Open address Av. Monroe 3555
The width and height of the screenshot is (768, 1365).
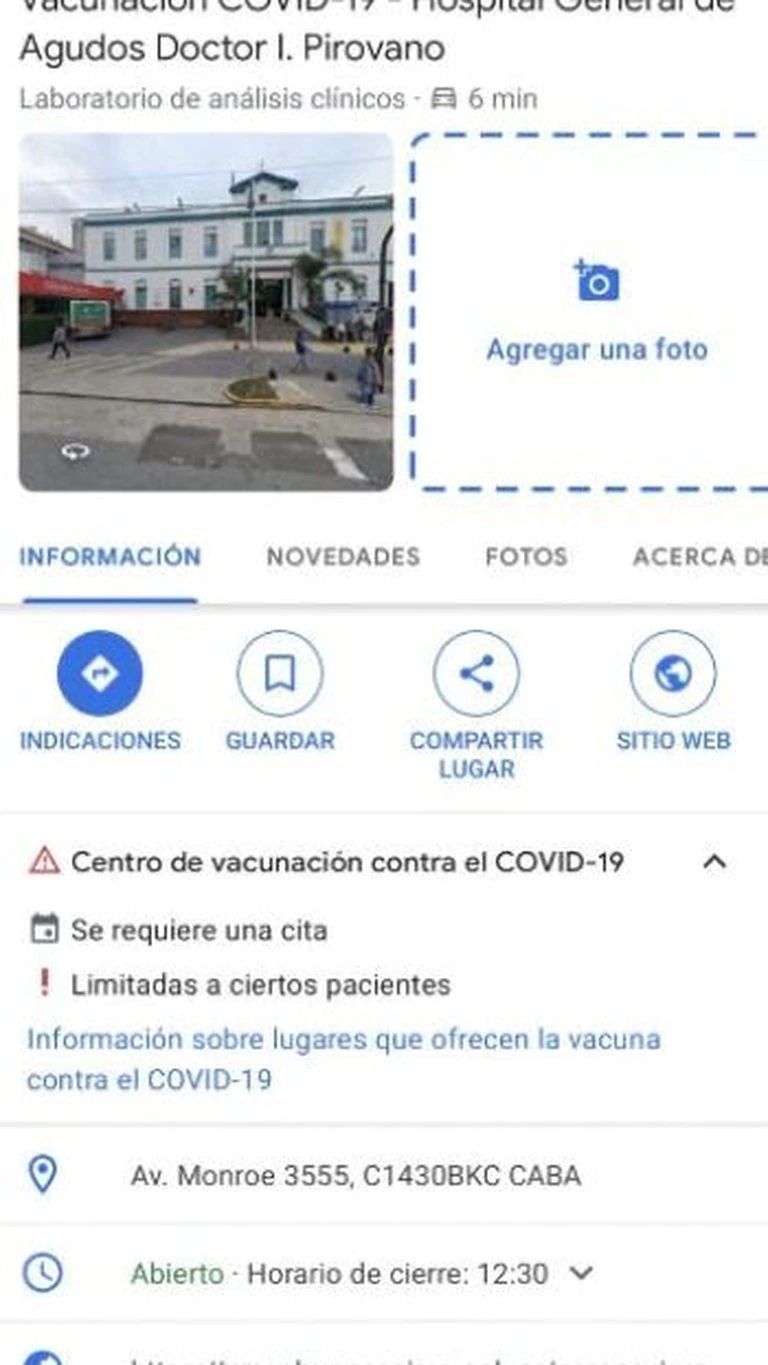point(355,1175)
